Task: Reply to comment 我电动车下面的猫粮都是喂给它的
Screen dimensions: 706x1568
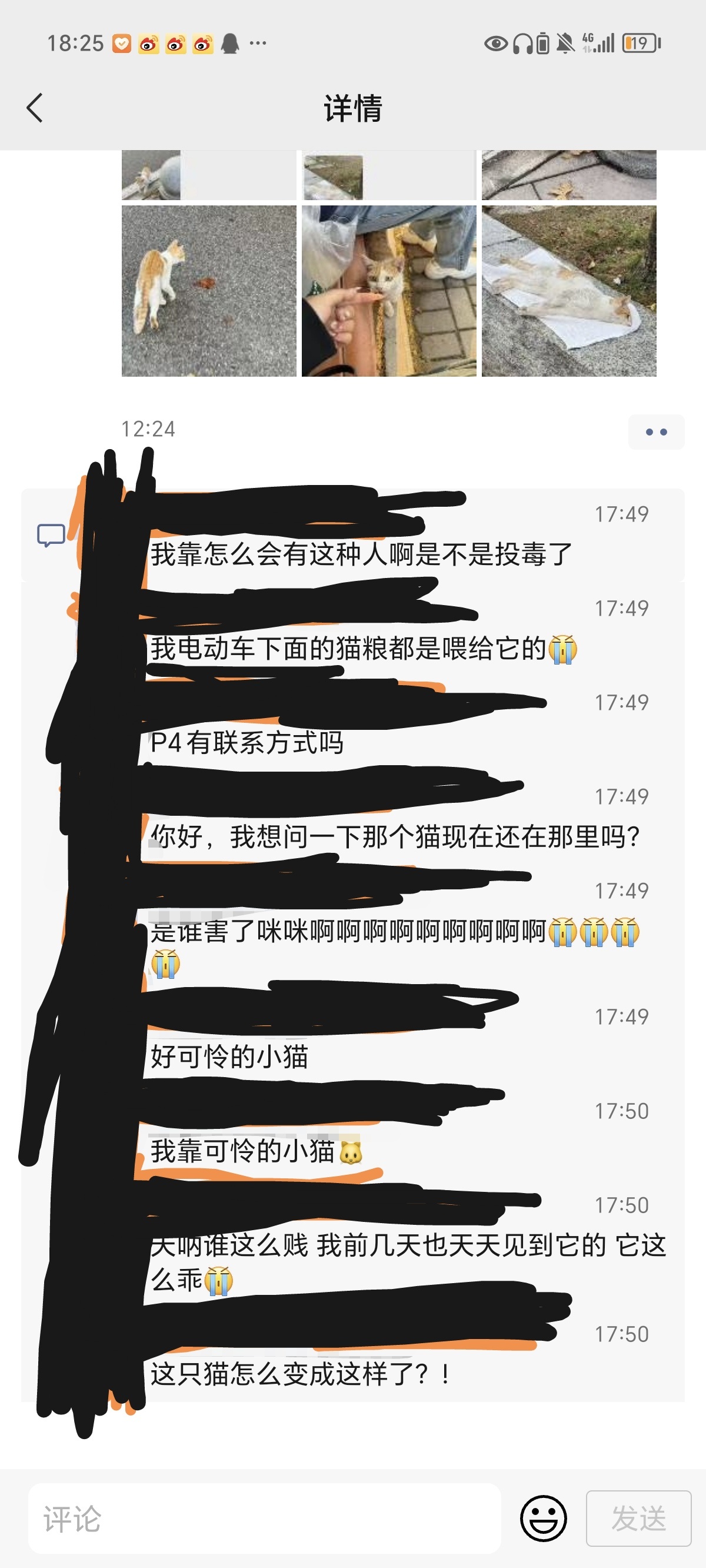Action: pyautogui.click(x=361, y=649)
